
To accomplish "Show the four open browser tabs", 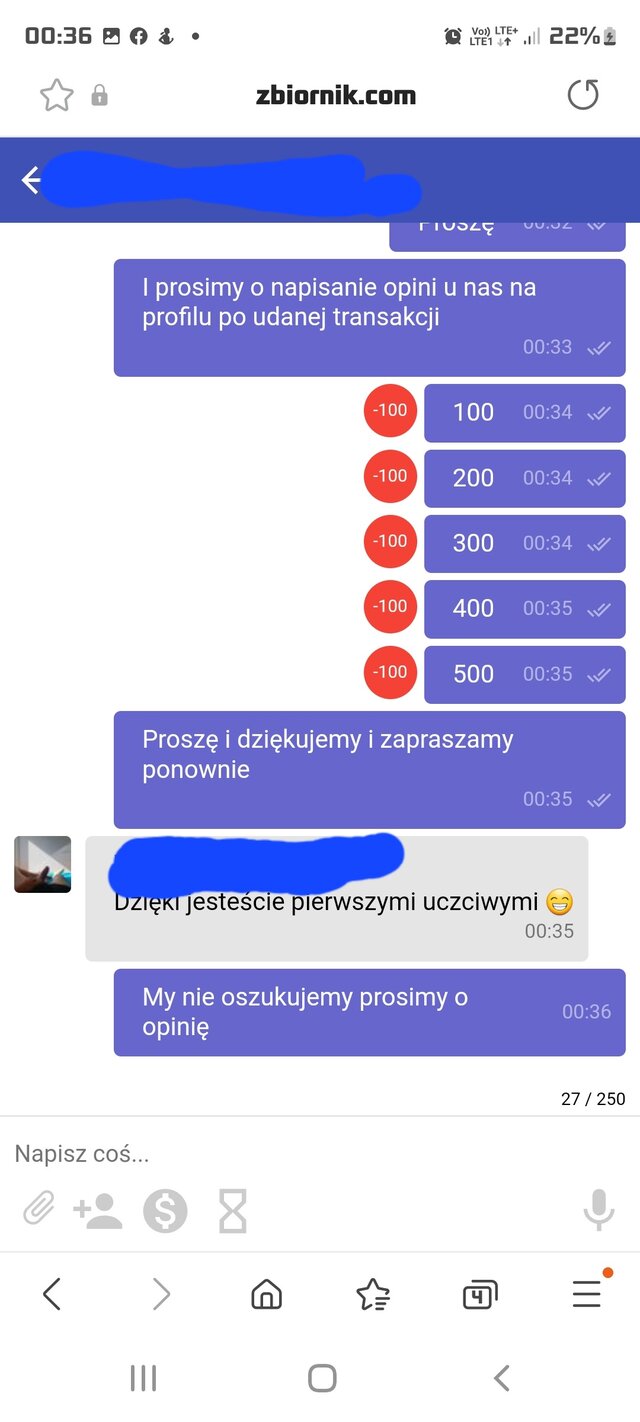I will pos(480,1296).
